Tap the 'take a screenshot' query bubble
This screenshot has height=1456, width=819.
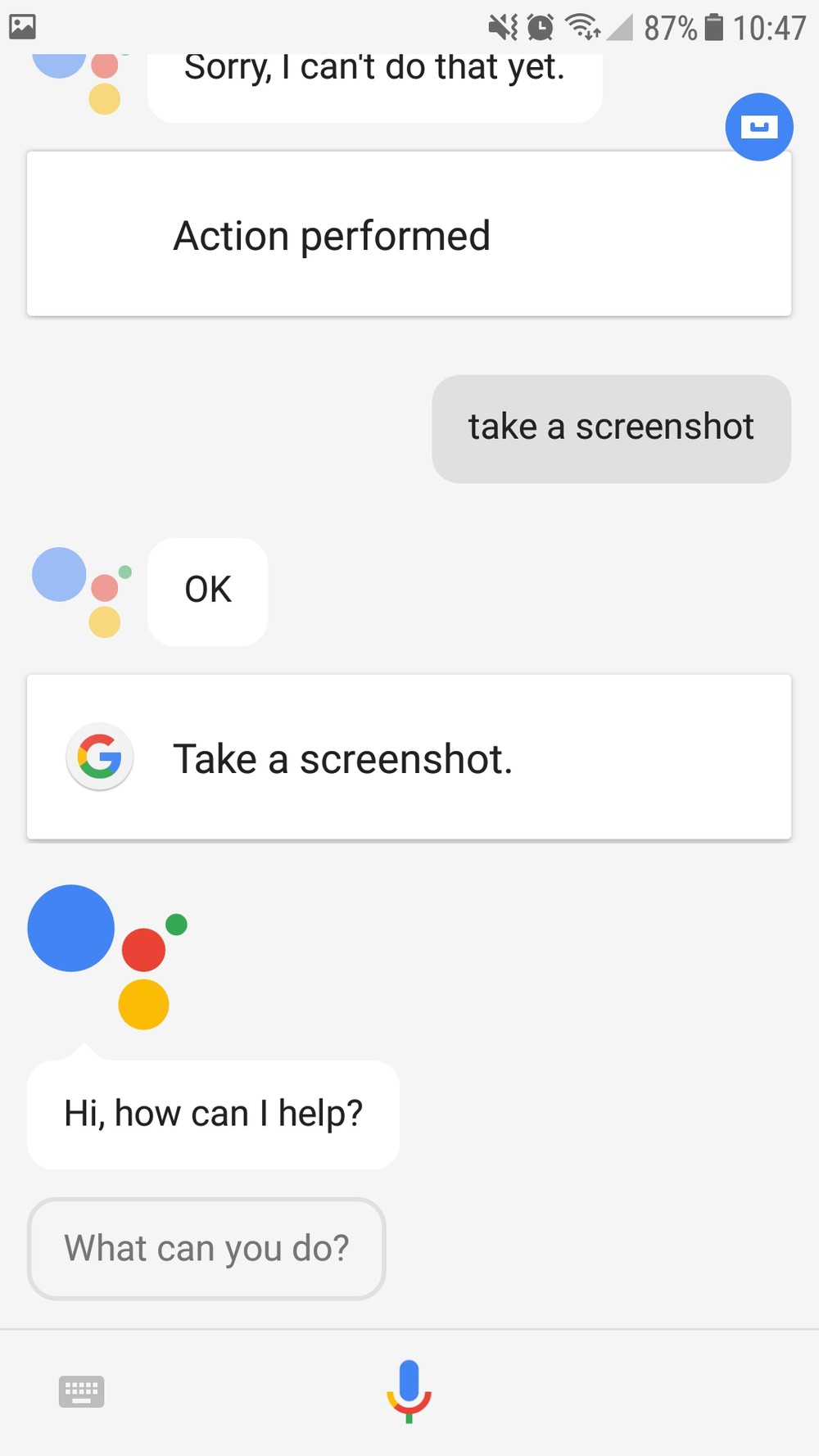[x=611, y=428]
